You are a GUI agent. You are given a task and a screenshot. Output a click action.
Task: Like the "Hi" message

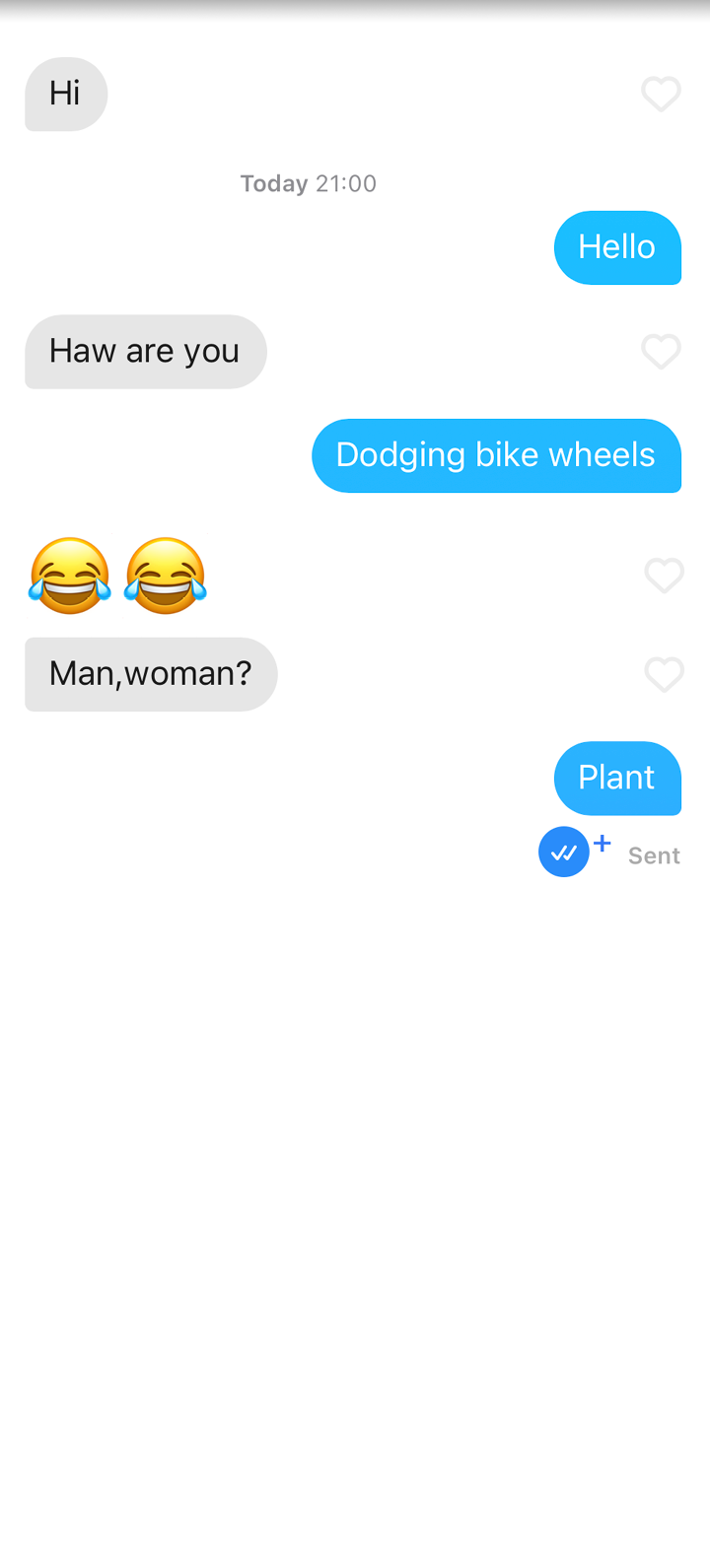tap(661, 95)
